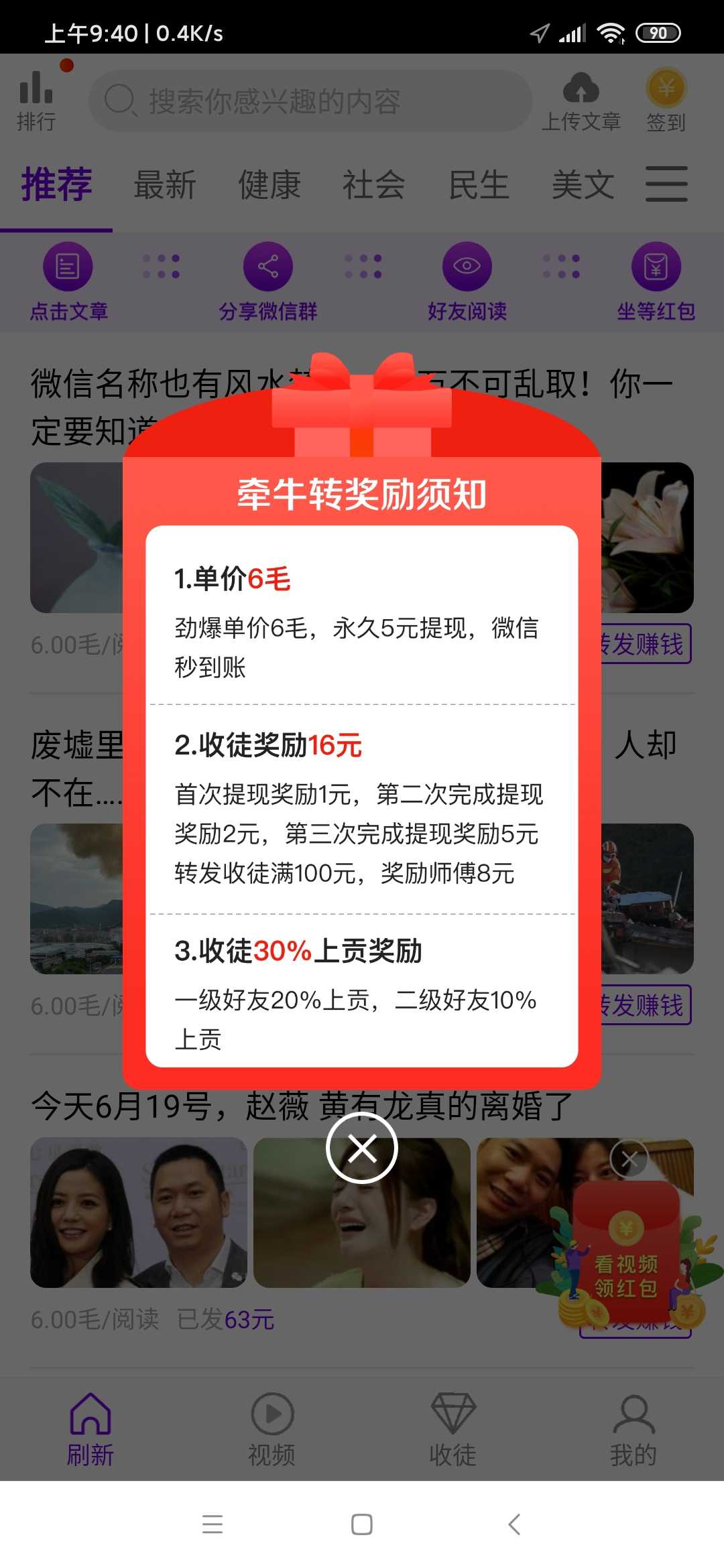
Task: Open 上传文章 upload article
Action: [581, 101]
